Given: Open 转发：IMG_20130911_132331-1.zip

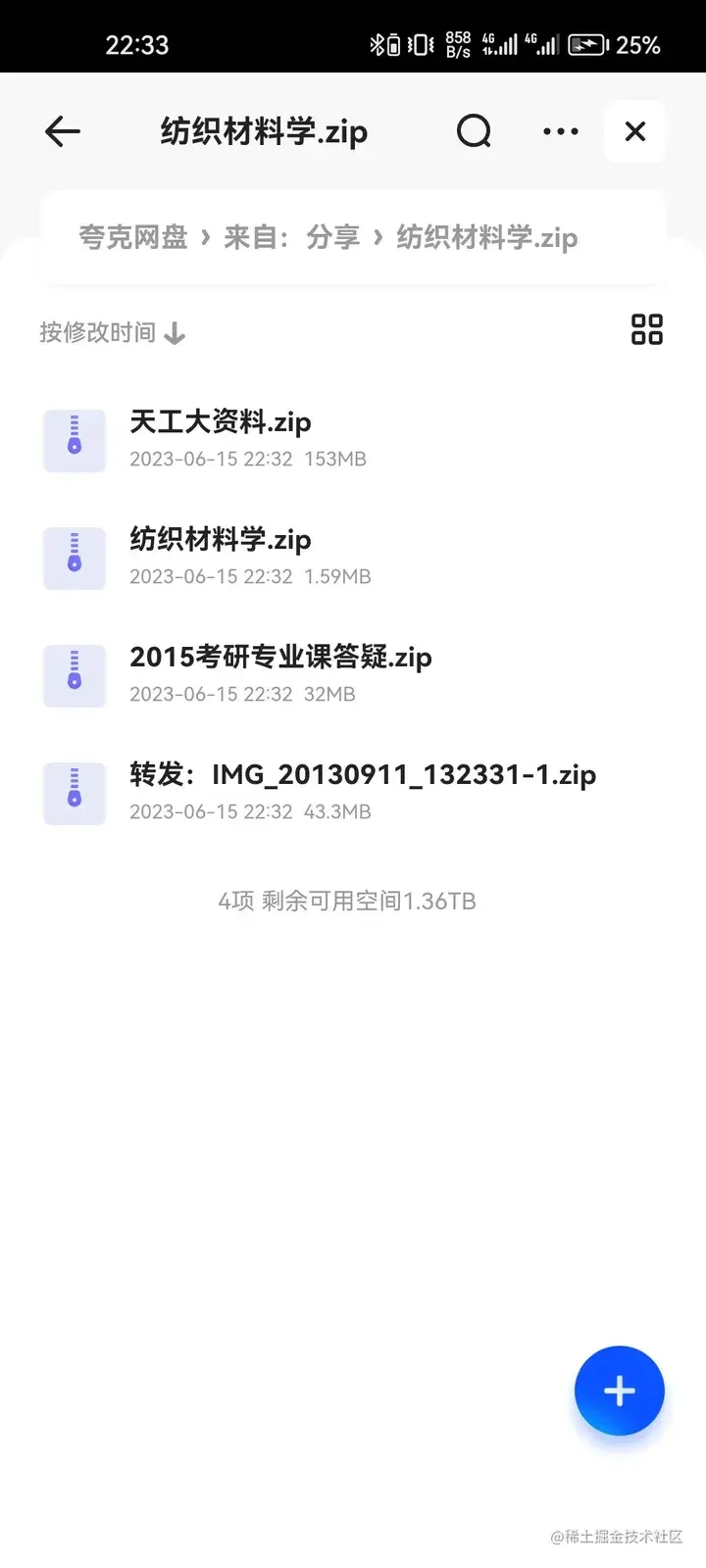Looking at the screenshot, I should 363,791.
